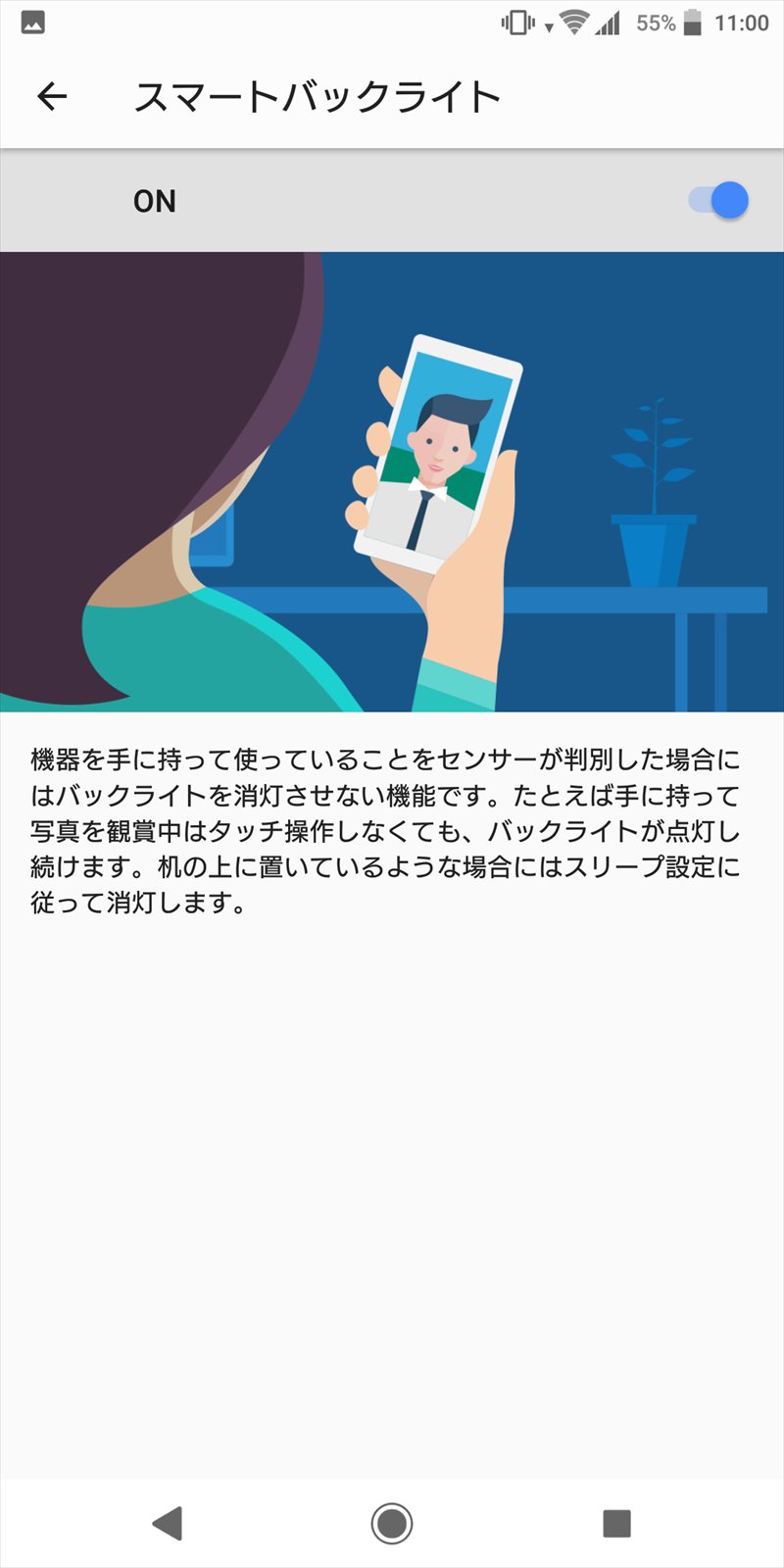
Task: Go back from スマートバックライト screen
Action: click(x=52, y=96)
